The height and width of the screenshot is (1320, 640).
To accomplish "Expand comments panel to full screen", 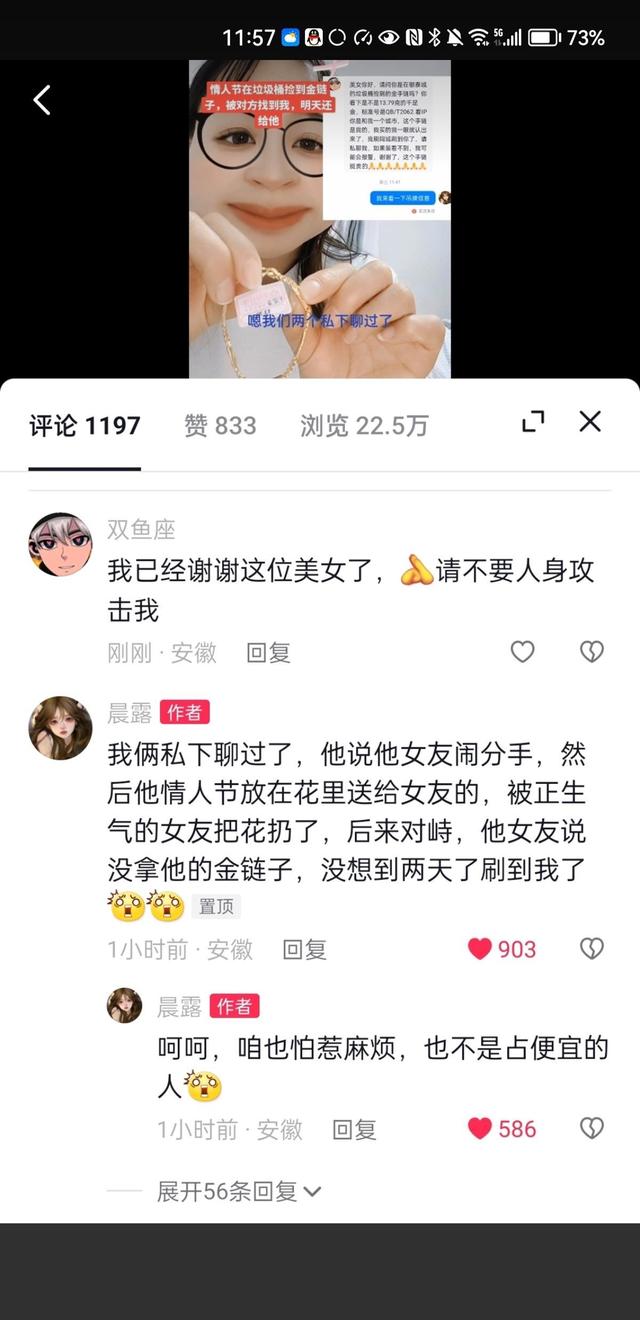I will (533, 422).
